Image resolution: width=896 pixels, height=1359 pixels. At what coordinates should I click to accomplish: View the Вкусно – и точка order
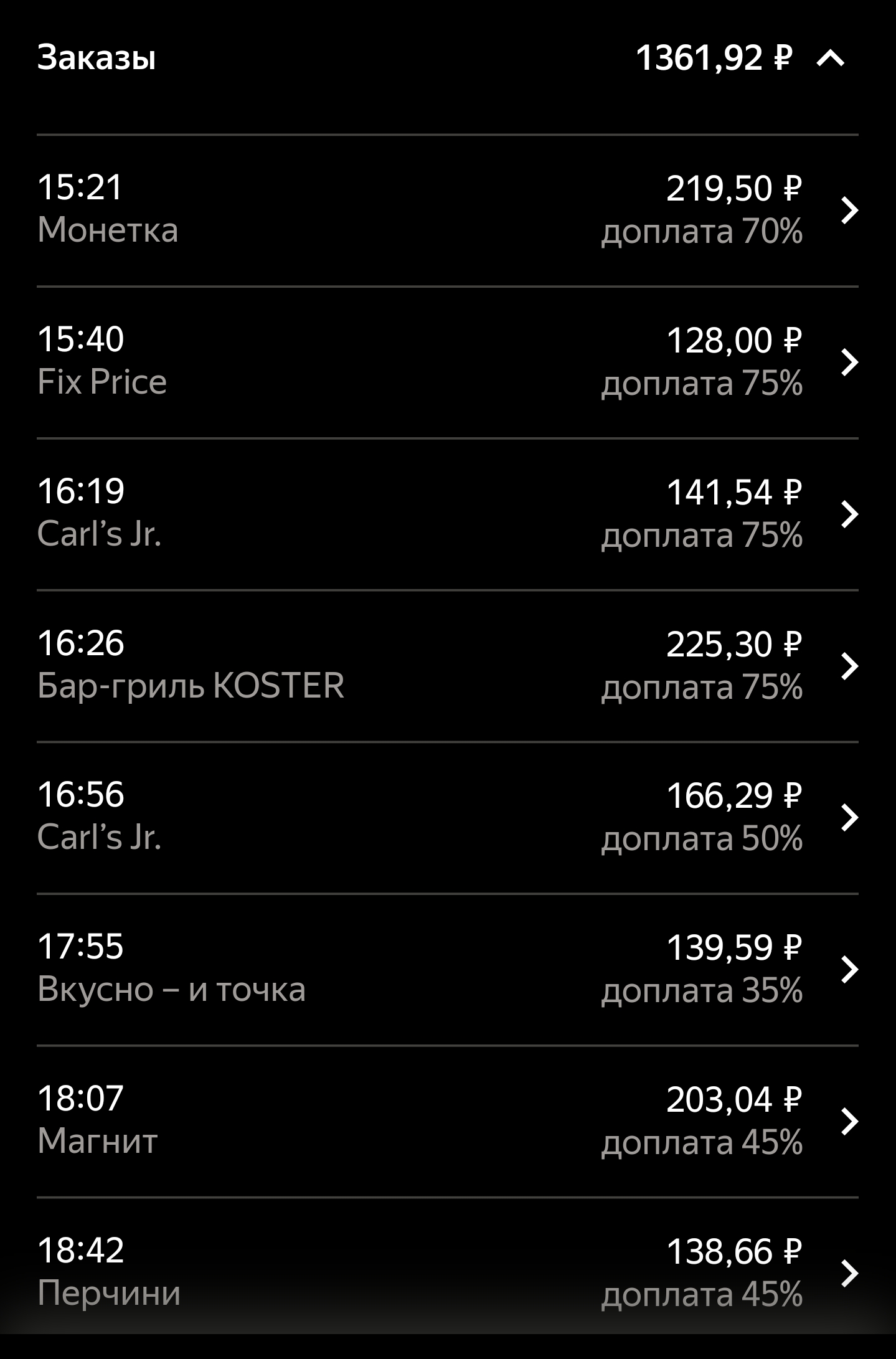pyautogui.click(x=447, y=969)
